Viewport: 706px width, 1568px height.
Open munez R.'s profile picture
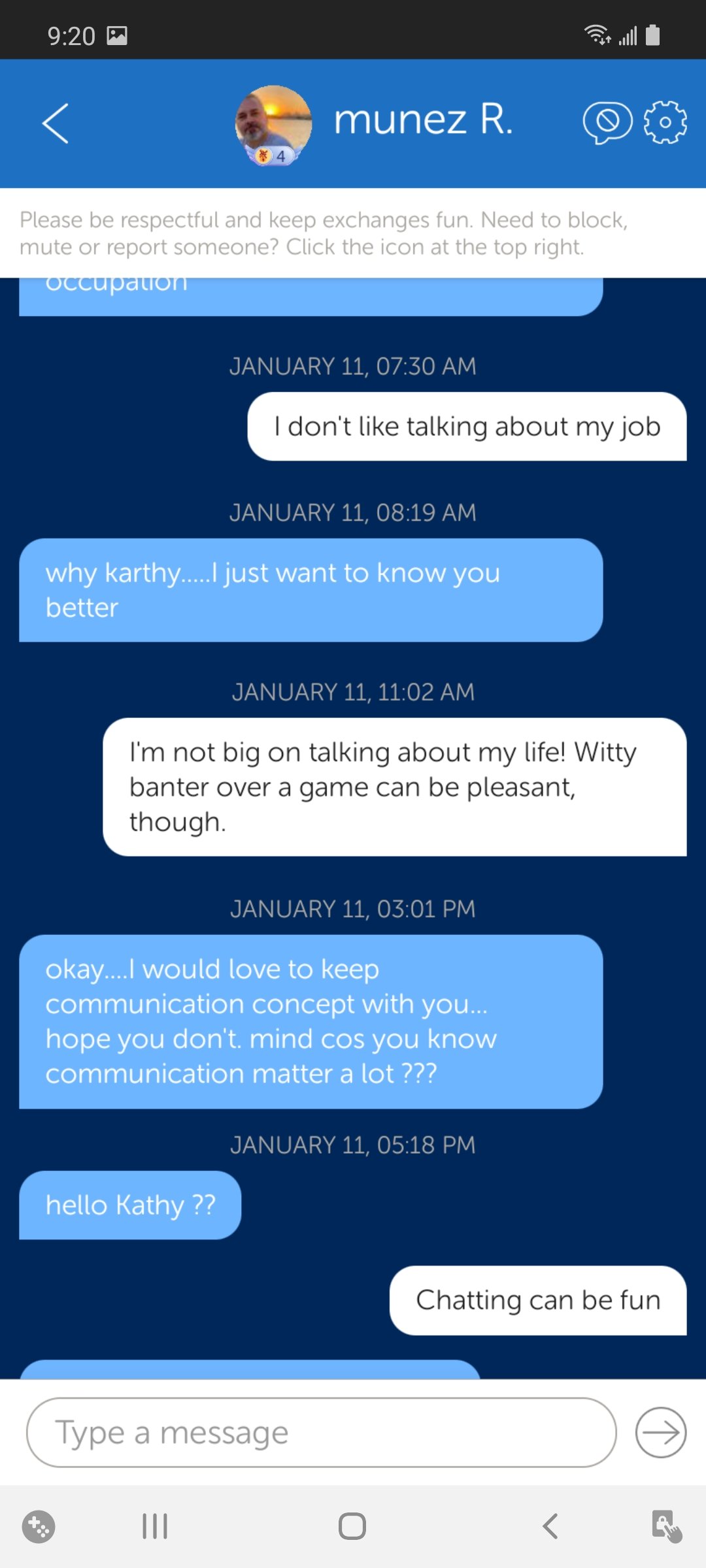[x=273, y=124]
